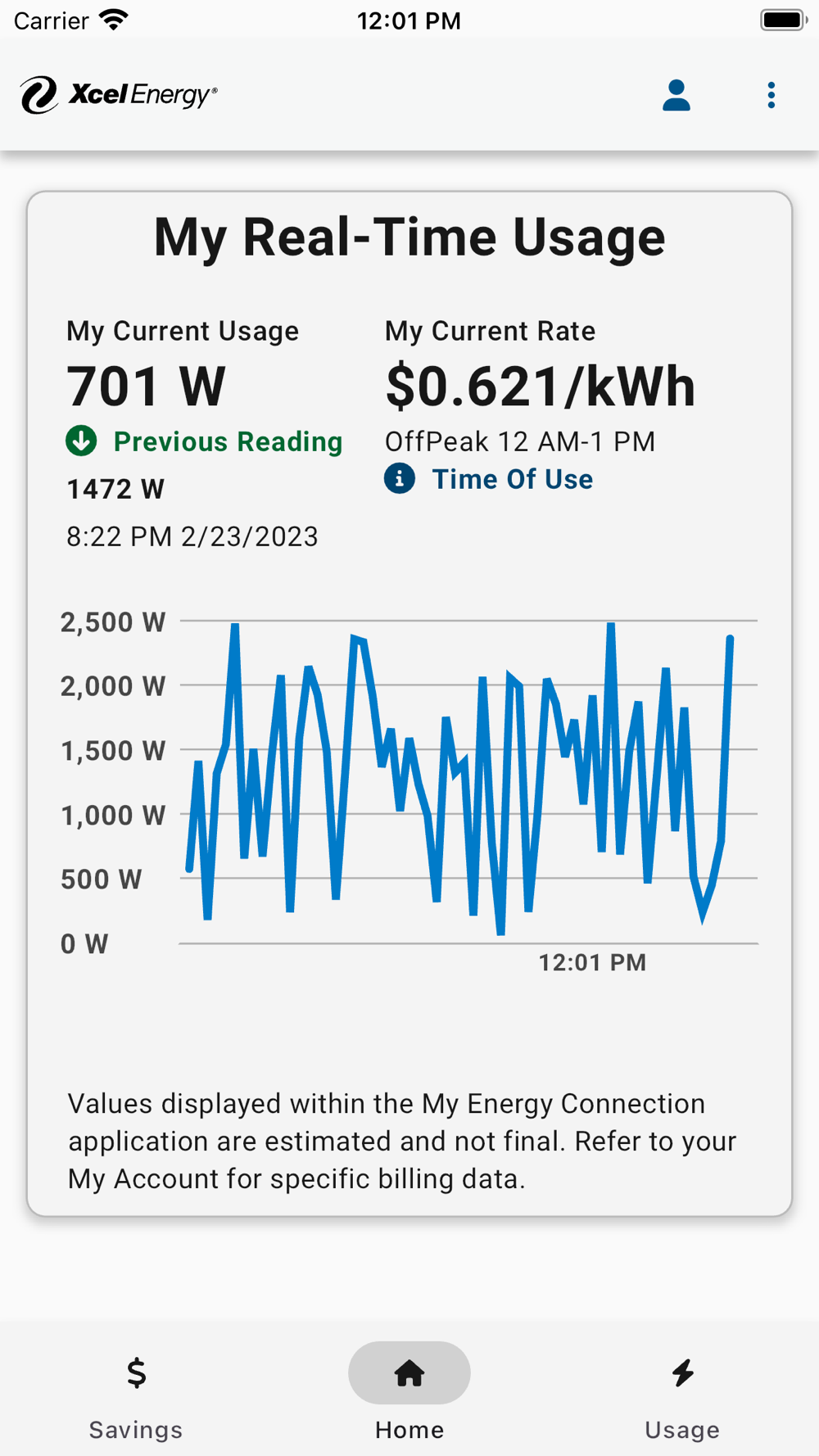Screen dimensions: 819x1456
Task: View Time Of Use rate info
Action: (490, 479)
